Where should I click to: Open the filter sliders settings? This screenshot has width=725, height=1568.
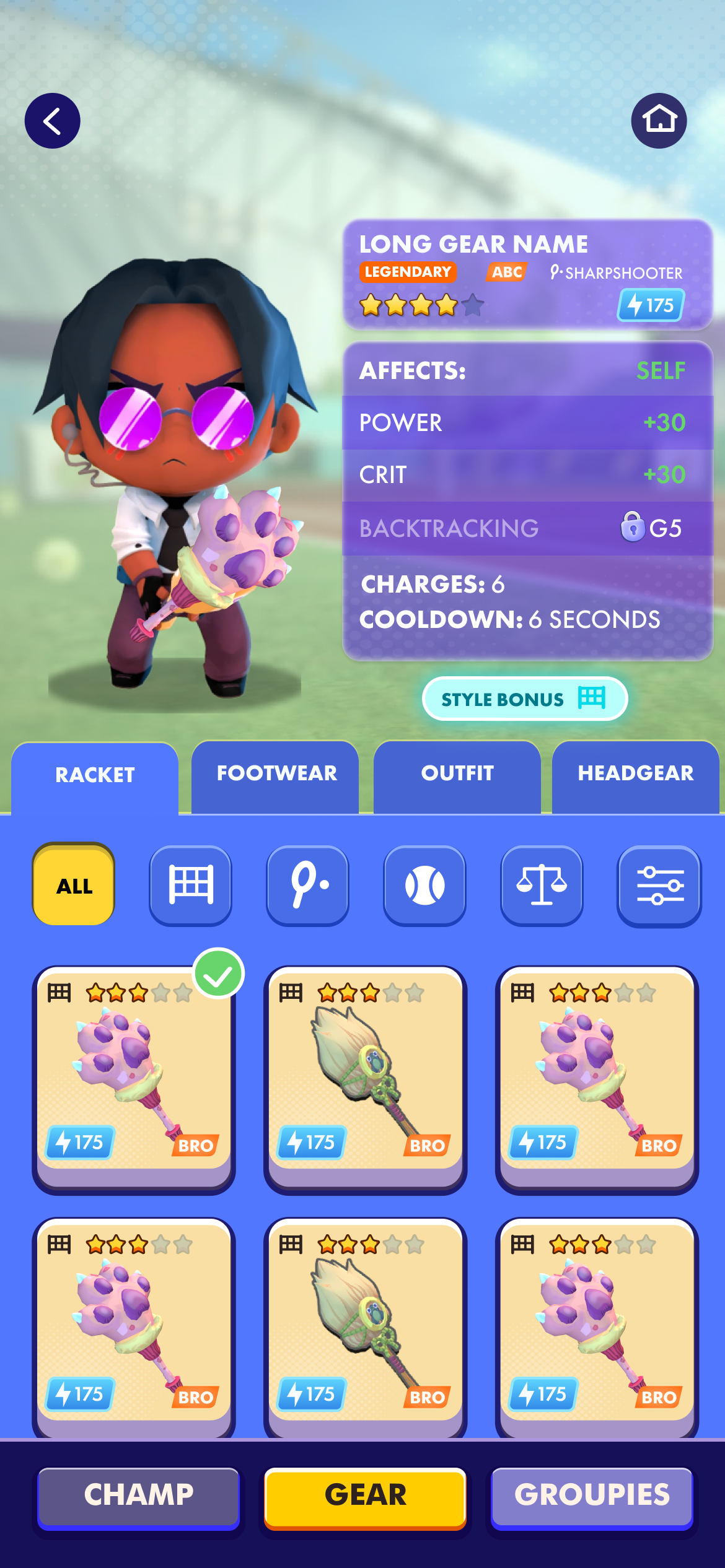[659, 886]
